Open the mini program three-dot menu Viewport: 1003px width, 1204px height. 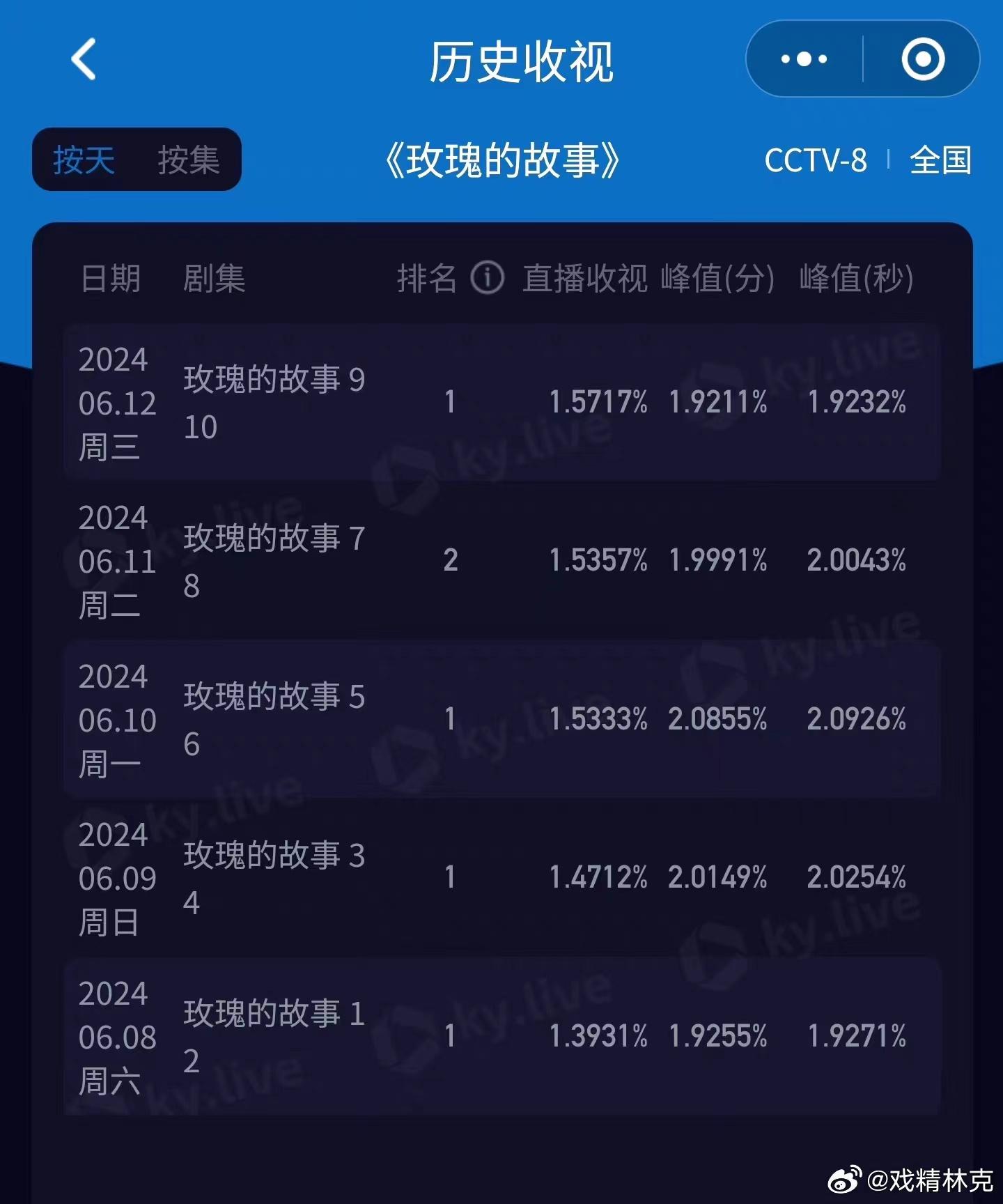coord(804,59)
